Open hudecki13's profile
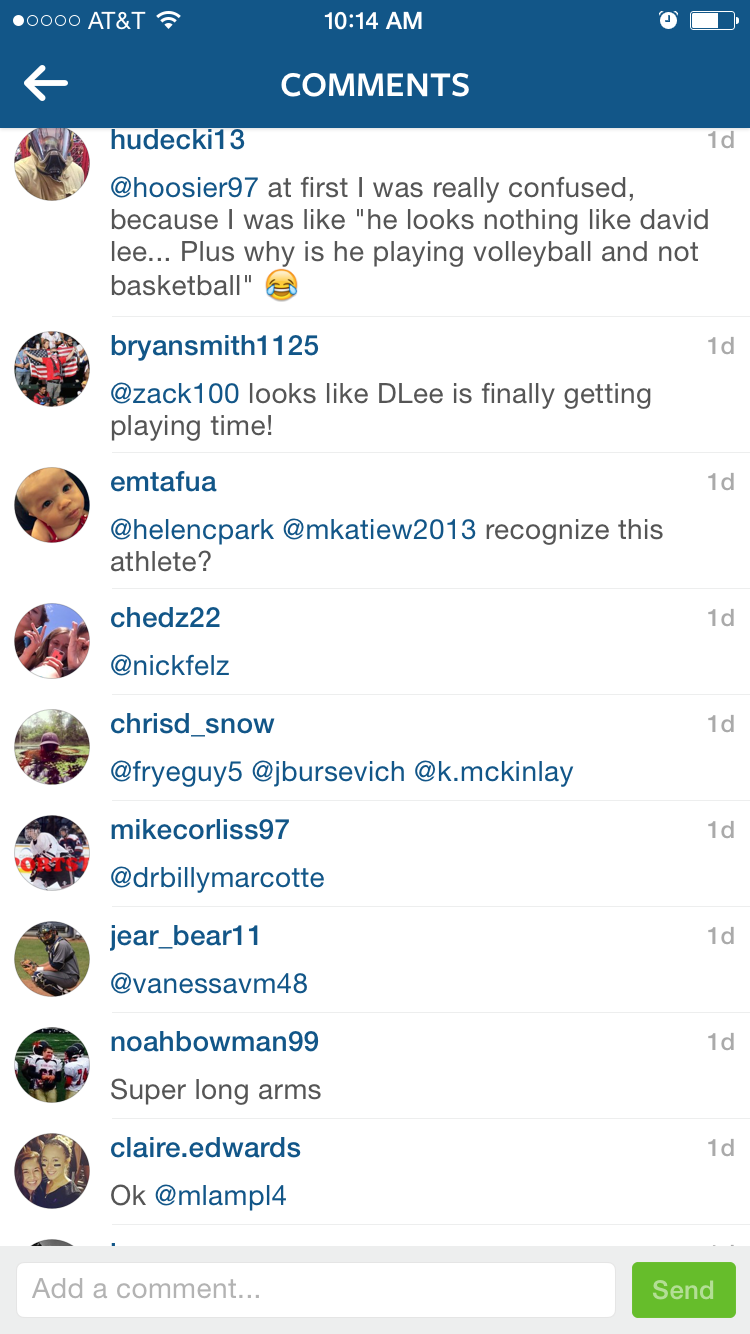Viewport: 750px width, 1334px height. 177,140
